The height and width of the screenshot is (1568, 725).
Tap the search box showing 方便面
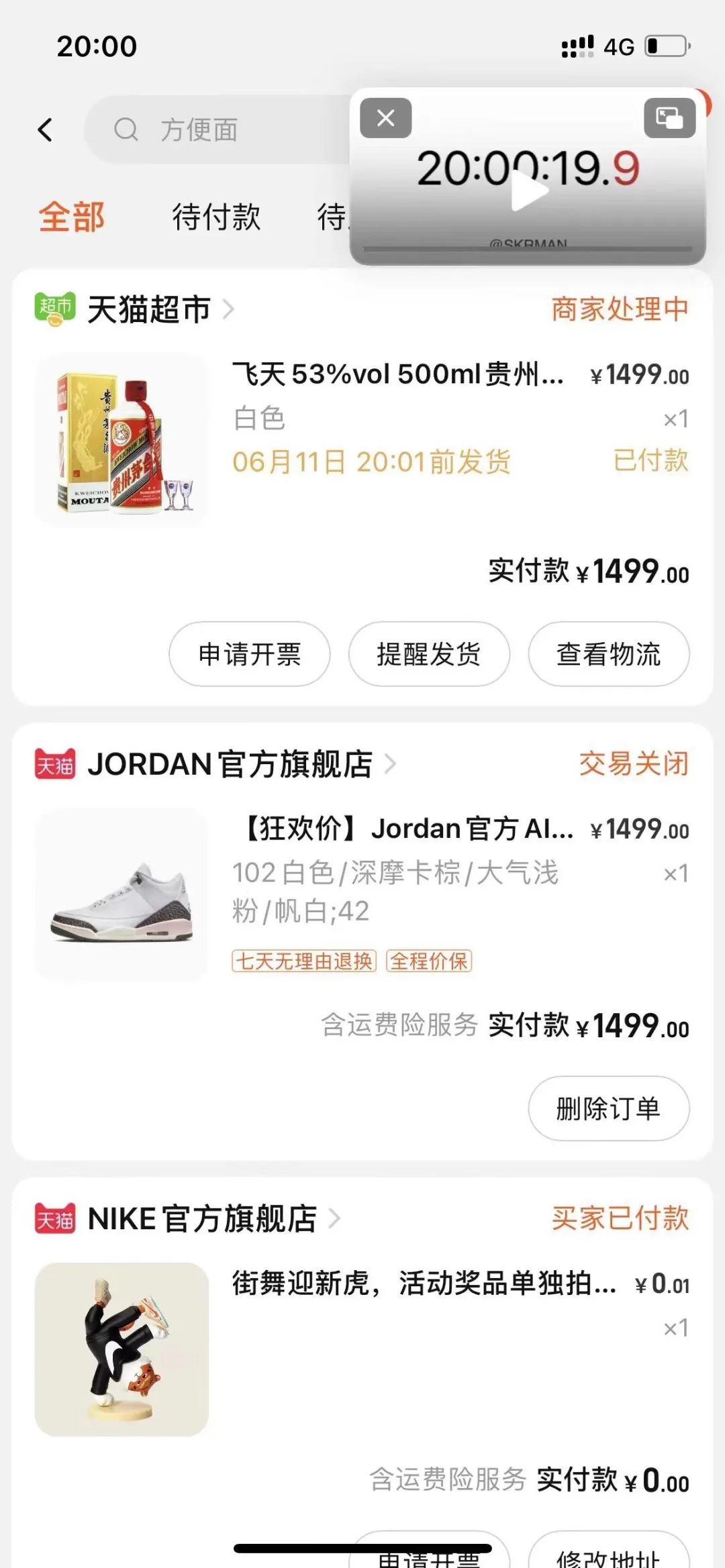coord(215,130)
